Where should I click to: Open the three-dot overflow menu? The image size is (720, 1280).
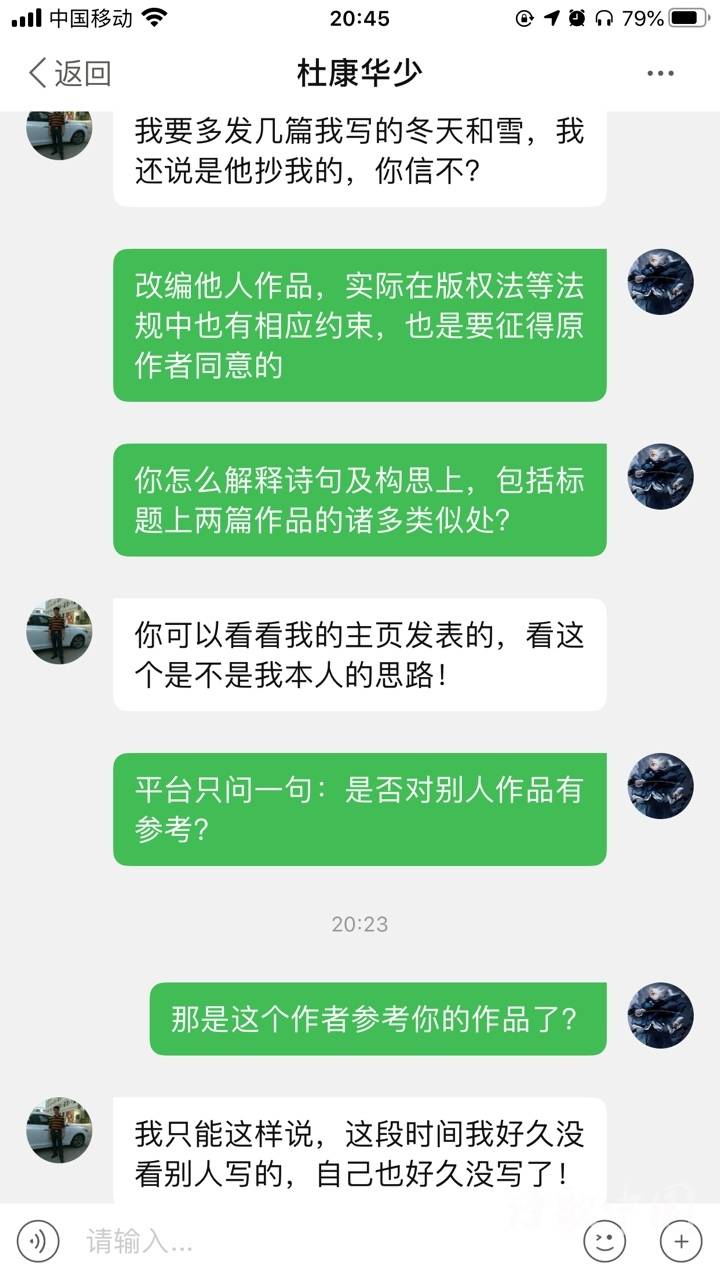[661, 73]
